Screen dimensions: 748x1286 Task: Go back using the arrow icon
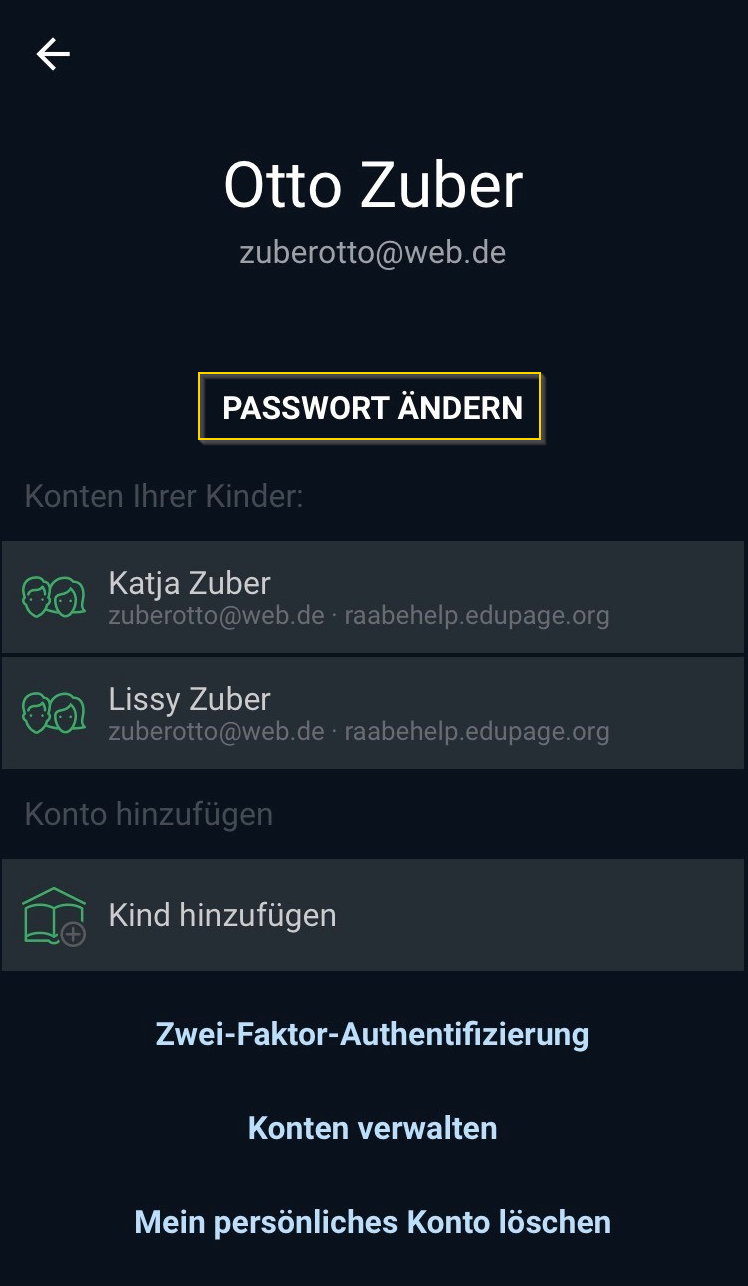(53, 54)
